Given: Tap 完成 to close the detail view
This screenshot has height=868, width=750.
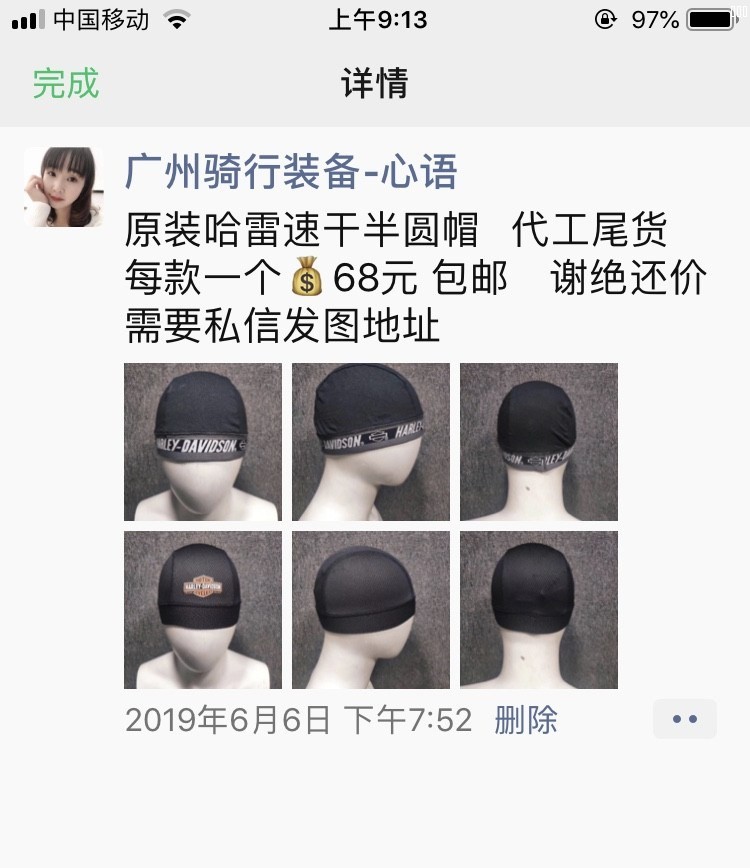Looking at the screenshot, I should pyautogui.click(x=66, y=83).
